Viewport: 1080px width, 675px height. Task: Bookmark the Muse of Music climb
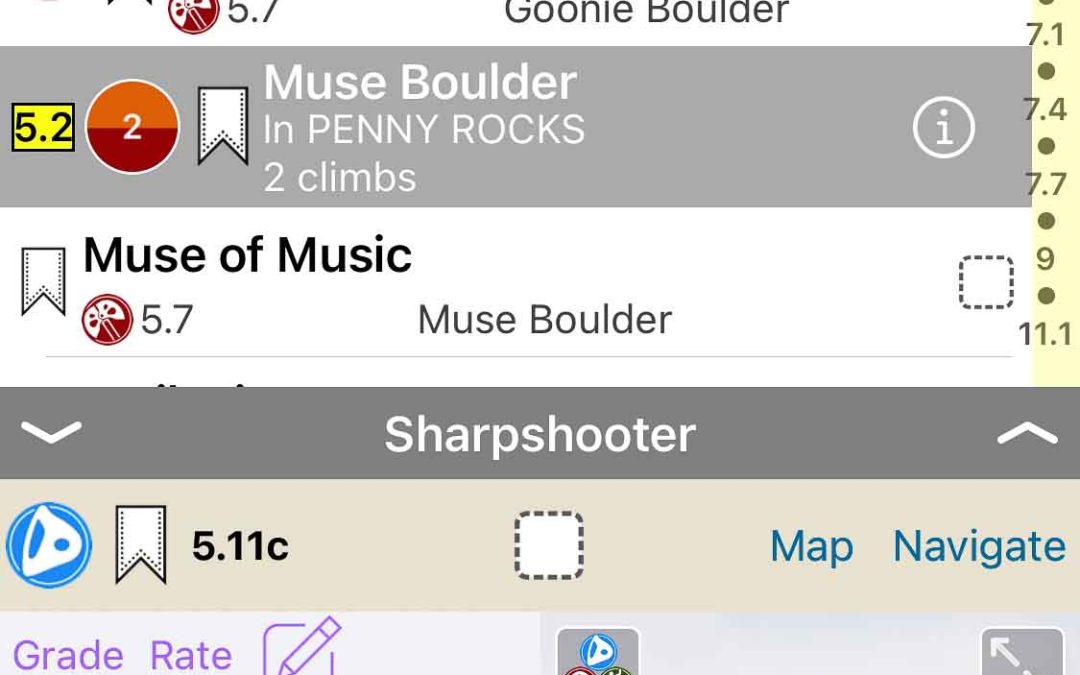(x=43, y=282)
